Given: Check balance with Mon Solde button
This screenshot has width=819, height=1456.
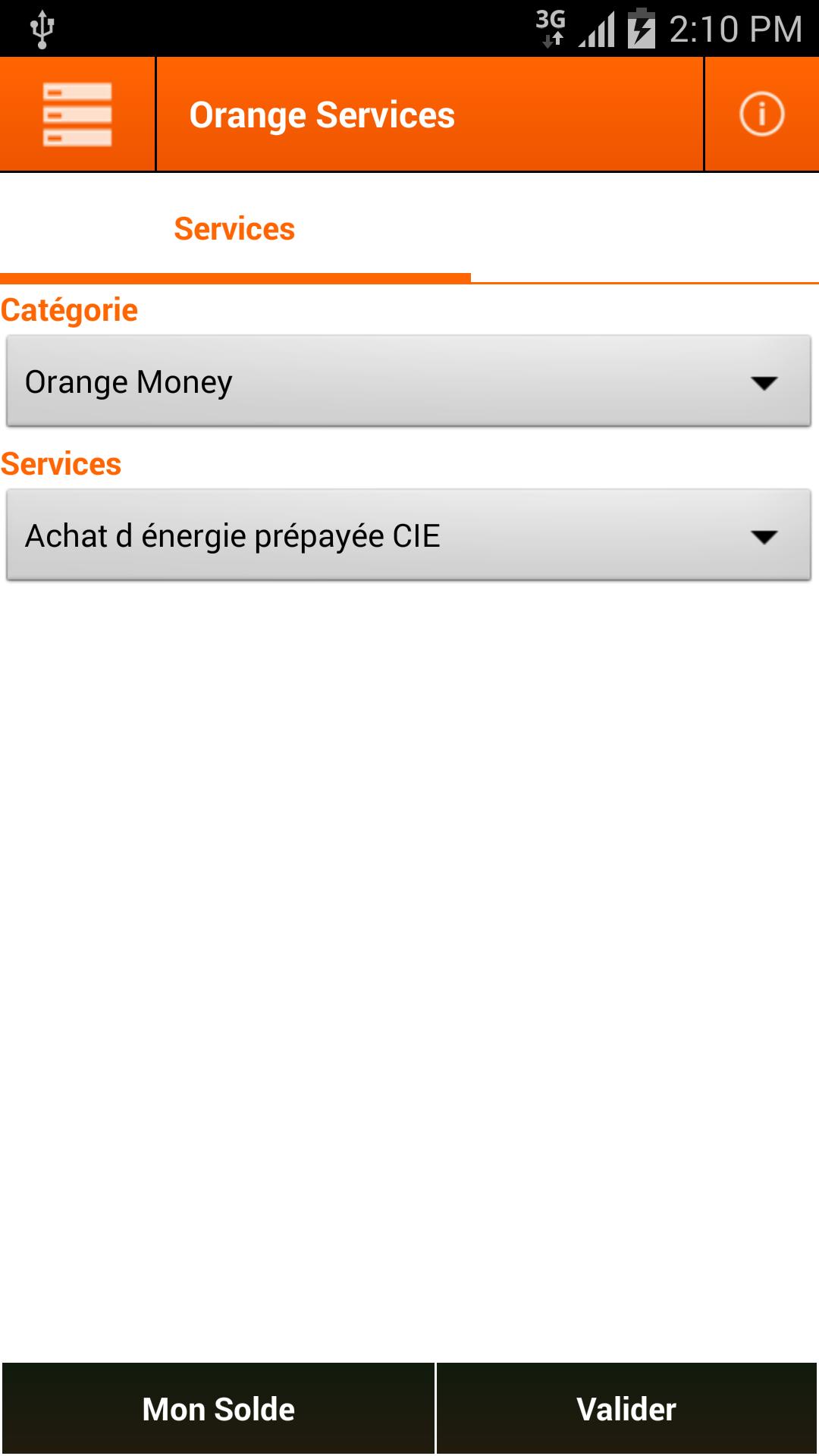Looking at the screenshot, I should pos(218,1409).
